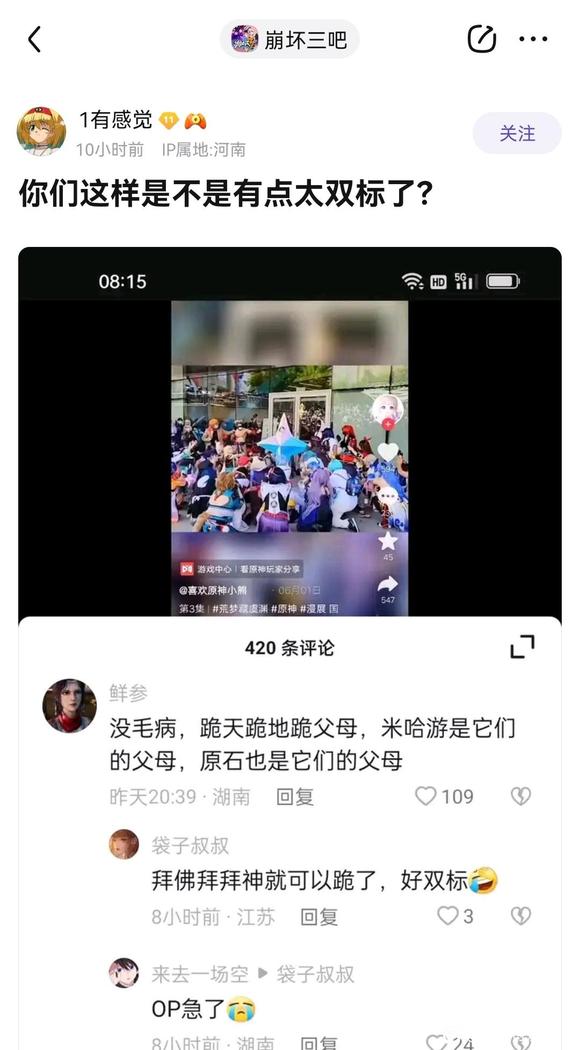Go back with the top-left arrow
This screenshot has width=580, height=1050.
click(35, 40)
